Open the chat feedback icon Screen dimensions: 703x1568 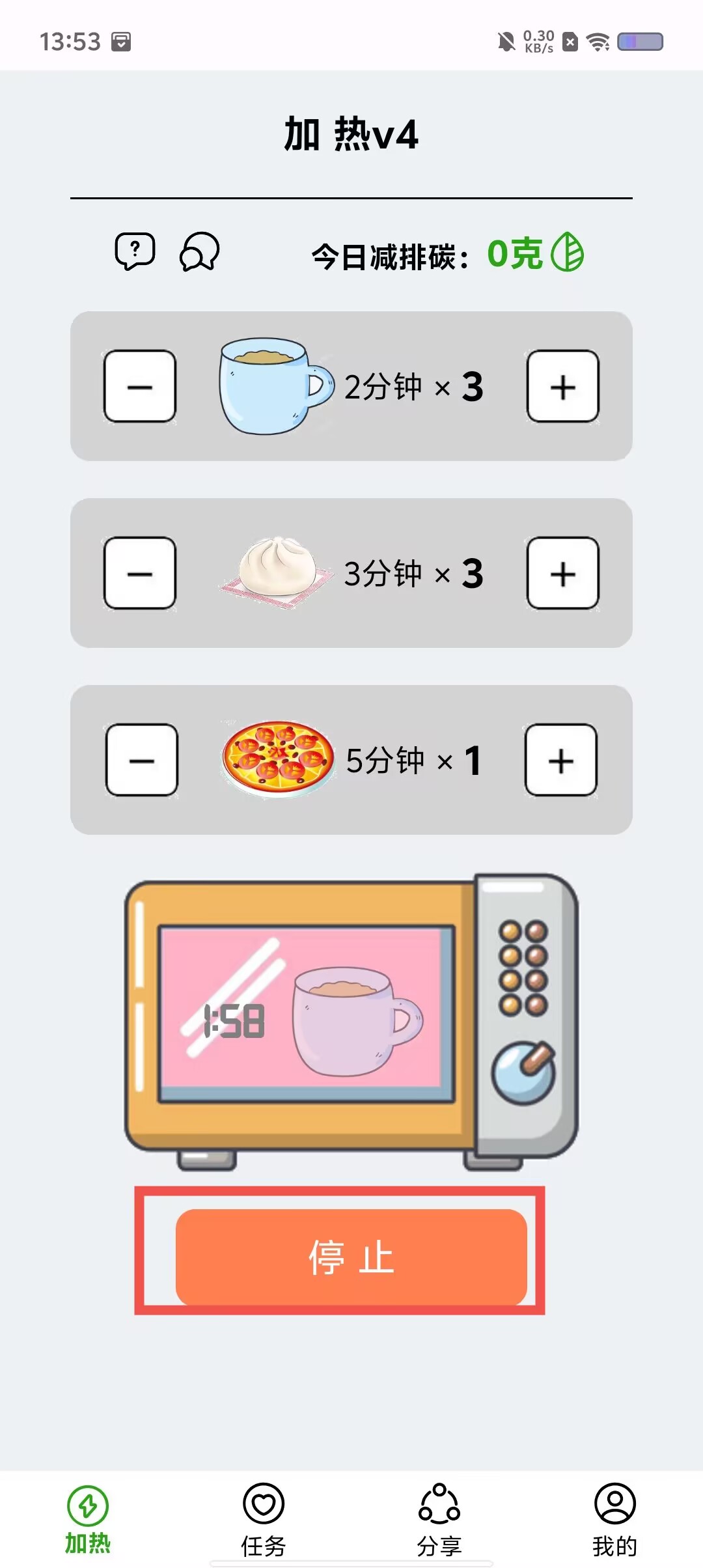pyautogui.click(x=199, y=251)
